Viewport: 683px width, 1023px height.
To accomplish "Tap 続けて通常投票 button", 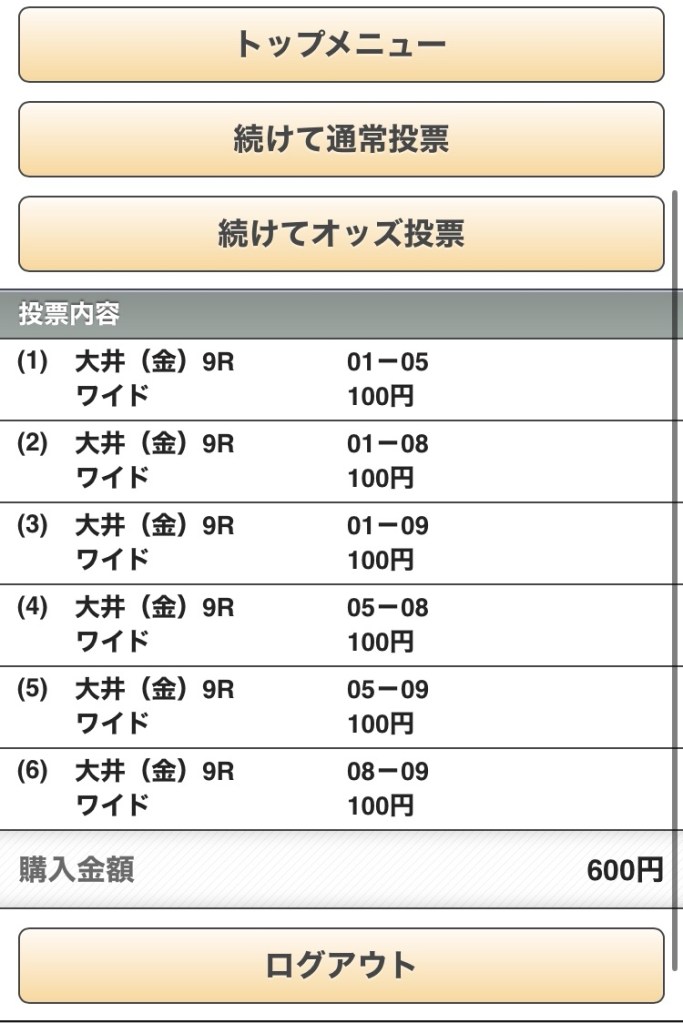I will [x=341, y=139].
